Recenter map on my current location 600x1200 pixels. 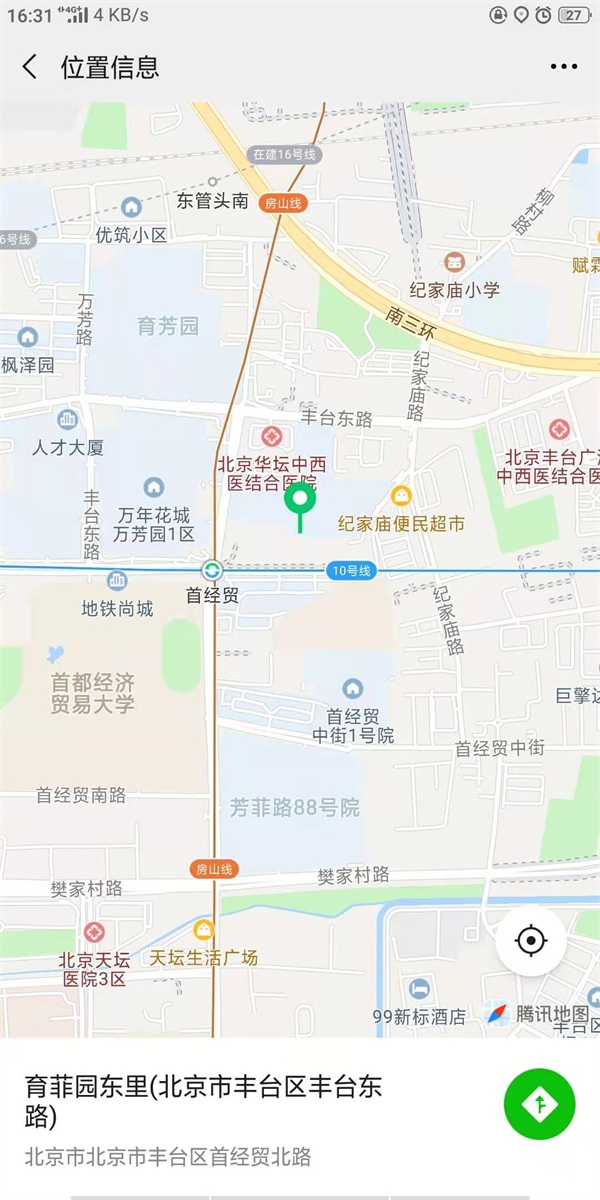click(531, 941)
